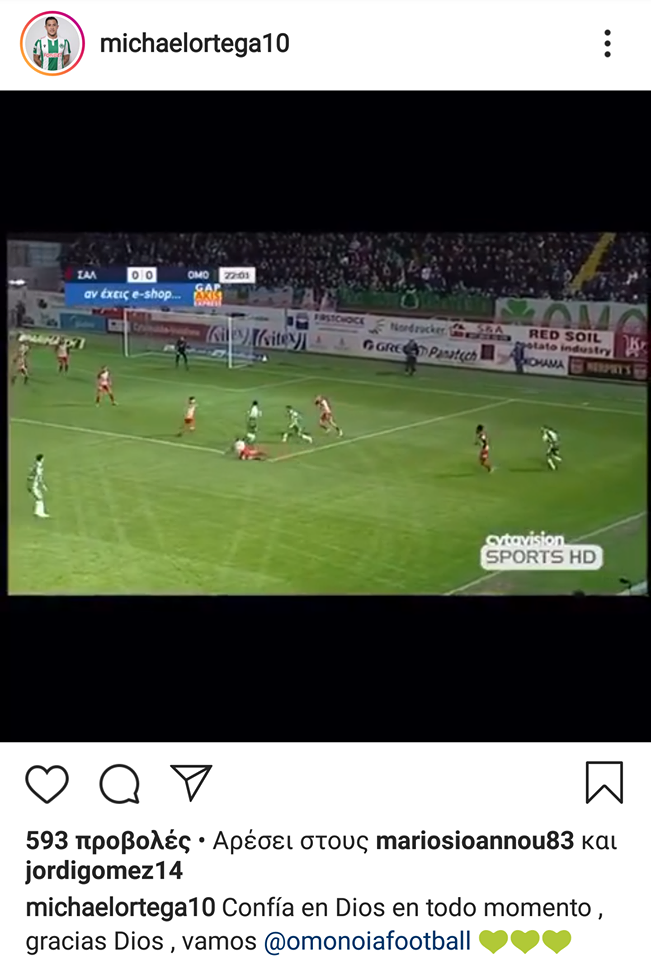651x960 pixels.
Task: Bookmark this post to saved
Action: (604, 783)
